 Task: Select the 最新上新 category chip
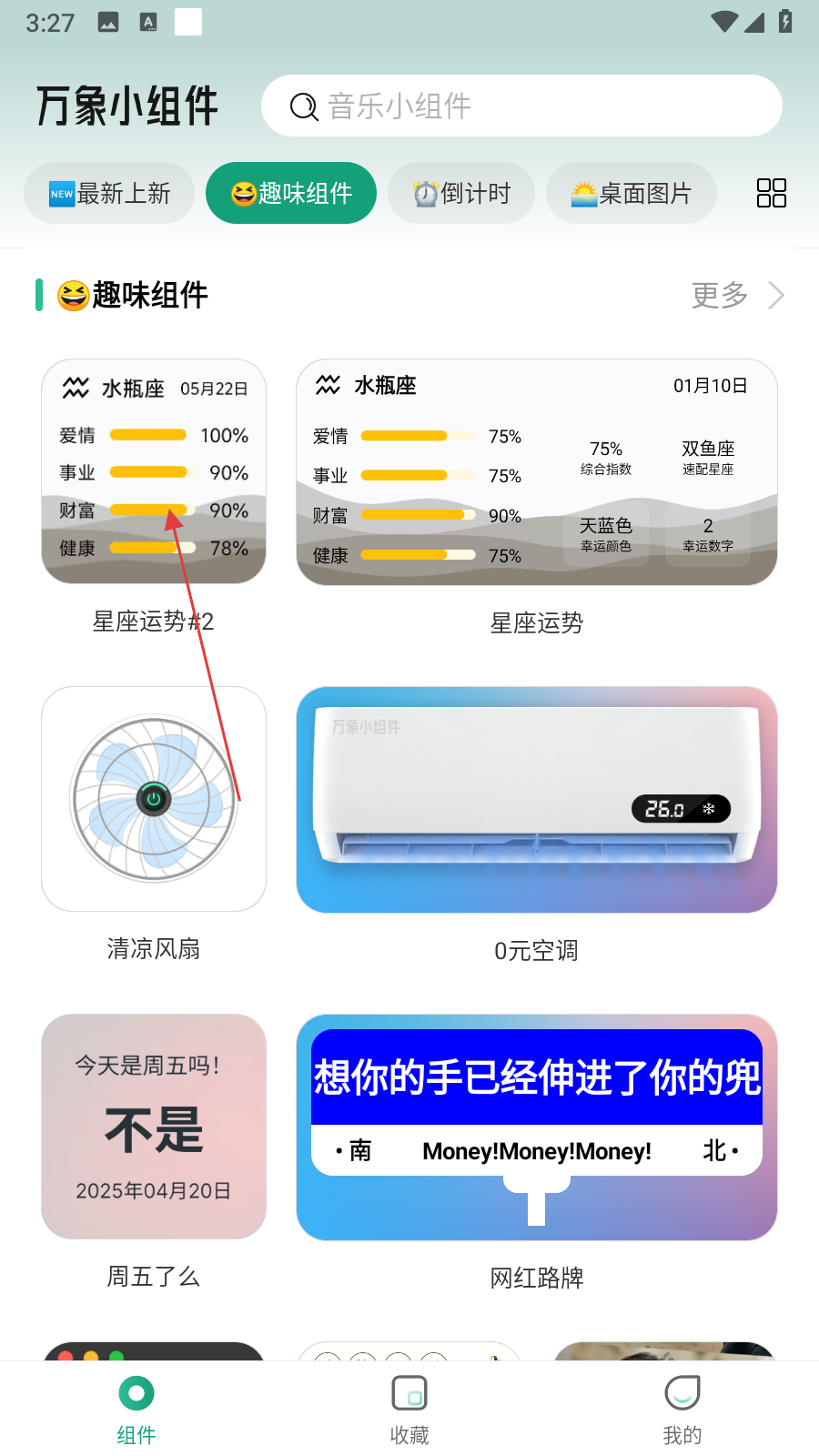[109, 193]
